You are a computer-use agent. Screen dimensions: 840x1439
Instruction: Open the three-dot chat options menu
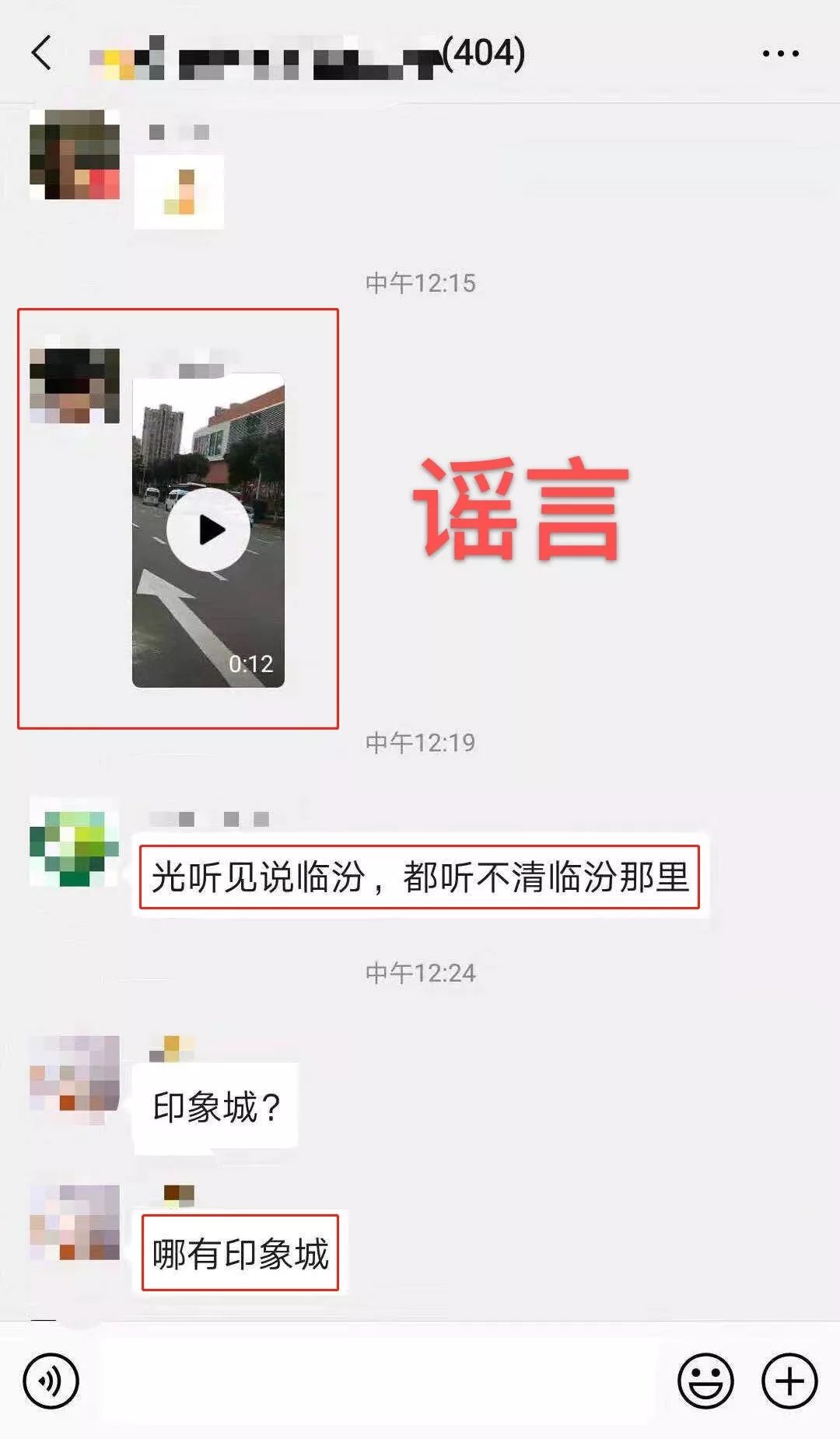pyautogui.click(x=780, y=54)
